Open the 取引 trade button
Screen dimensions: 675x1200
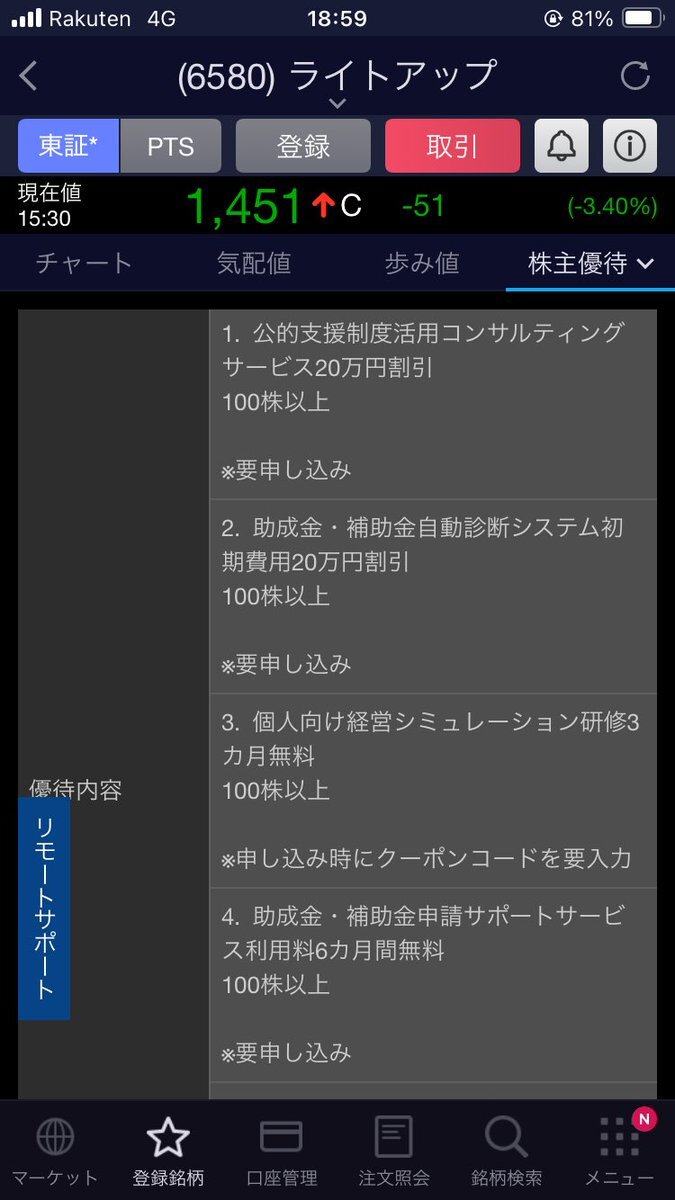click(x=452, y=146)
